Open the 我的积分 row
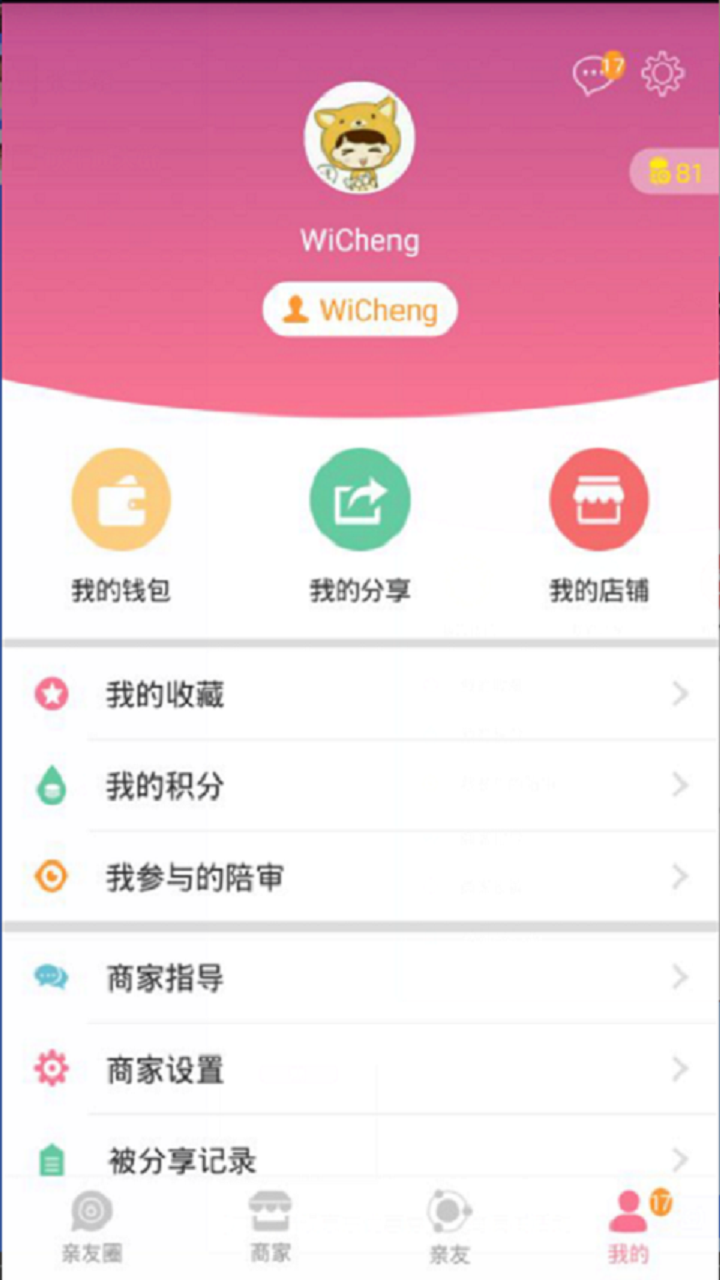Screen dimensions: 720x1280 [360, 786]
